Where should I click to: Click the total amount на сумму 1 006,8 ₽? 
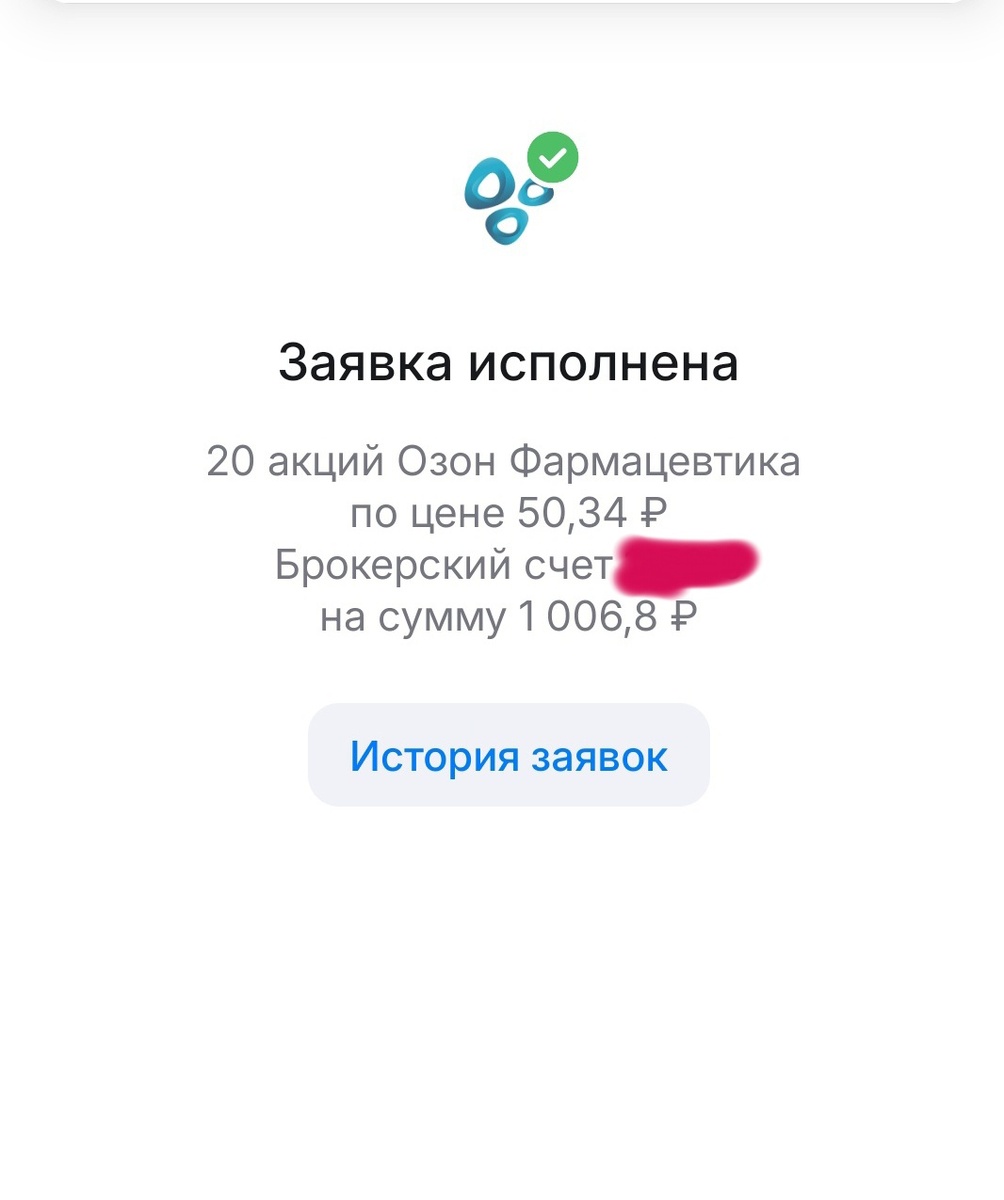pos(505,618)
